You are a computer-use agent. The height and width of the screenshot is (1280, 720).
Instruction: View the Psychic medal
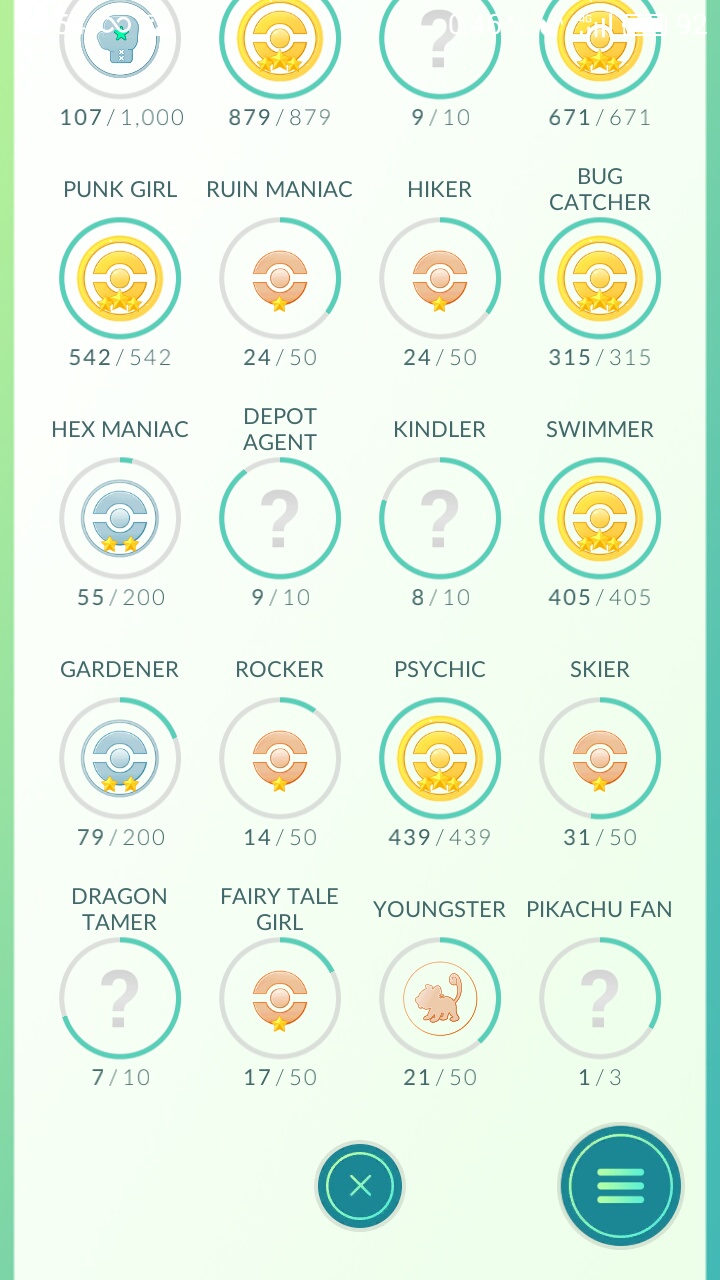[x=440, y=758]
